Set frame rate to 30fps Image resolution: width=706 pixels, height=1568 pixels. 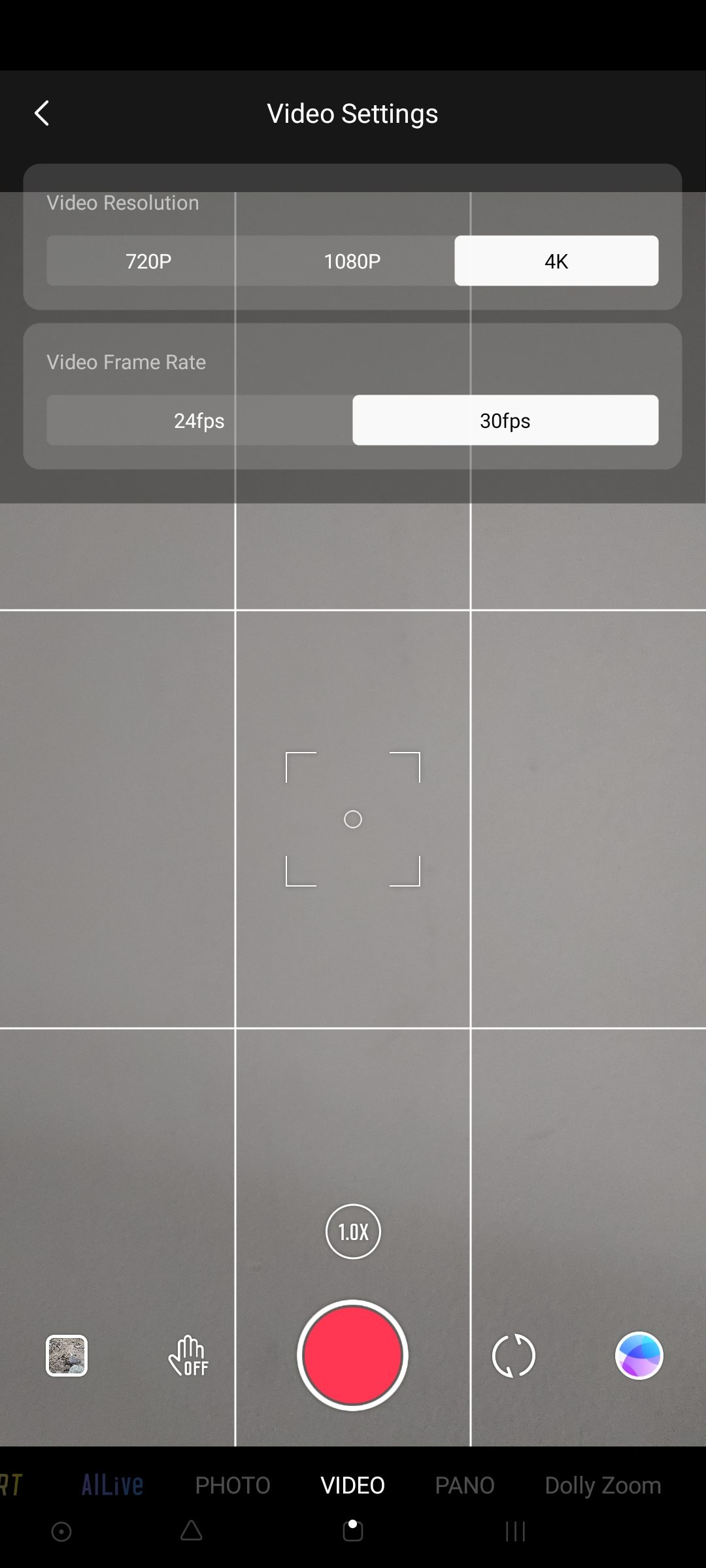pyautogui.click(x=505, y=421)
